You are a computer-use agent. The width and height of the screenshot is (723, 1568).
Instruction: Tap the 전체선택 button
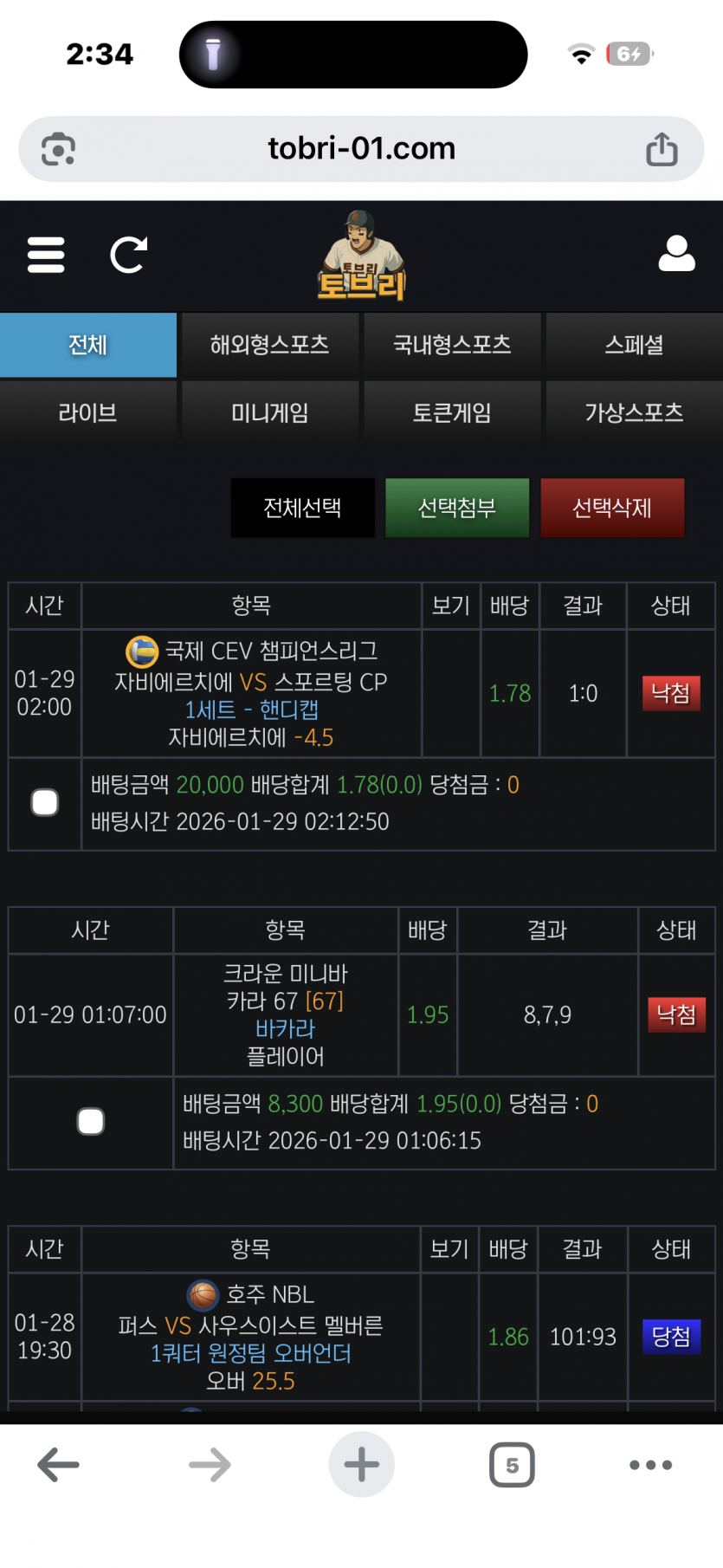click(302, 508)
